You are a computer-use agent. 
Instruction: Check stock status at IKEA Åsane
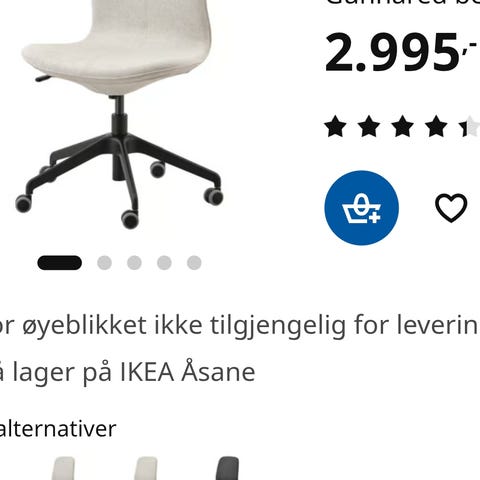tap(127, 372)
